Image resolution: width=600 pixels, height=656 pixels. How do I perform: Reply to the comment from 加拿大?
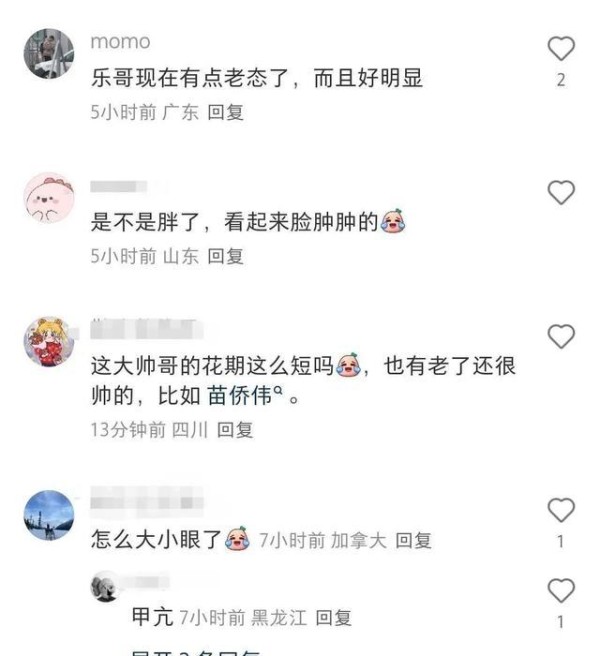tap(413, 541)
